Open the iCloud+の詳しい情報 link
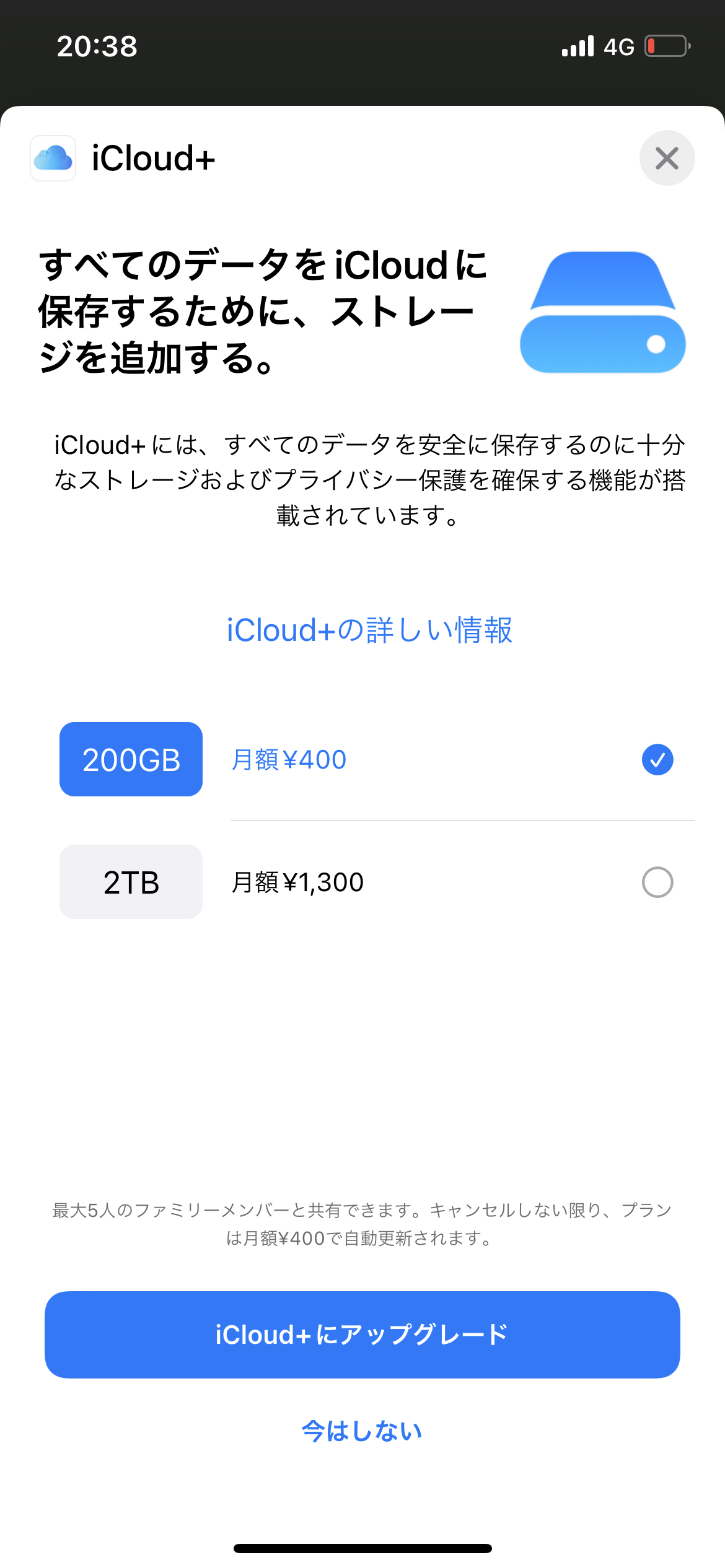This screenshot has height=1568, width=725. [369, 630]
